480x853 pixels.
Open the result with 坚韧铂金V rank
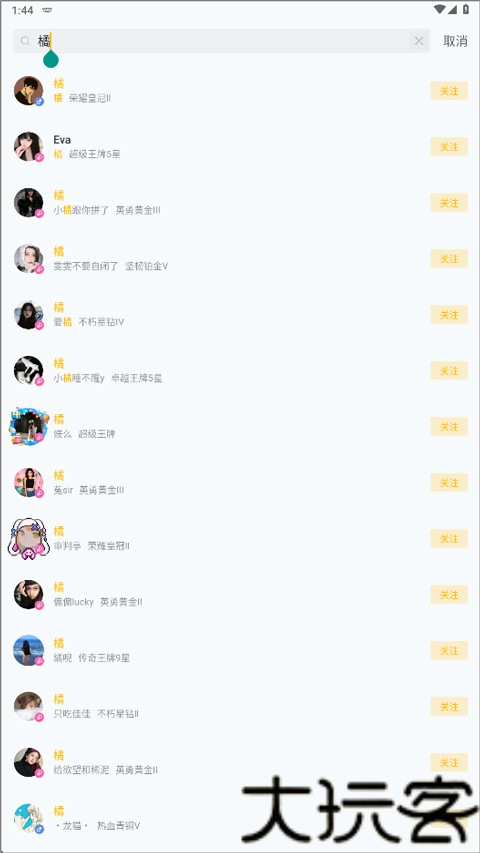pyautogui.click(x=240, y=259)
